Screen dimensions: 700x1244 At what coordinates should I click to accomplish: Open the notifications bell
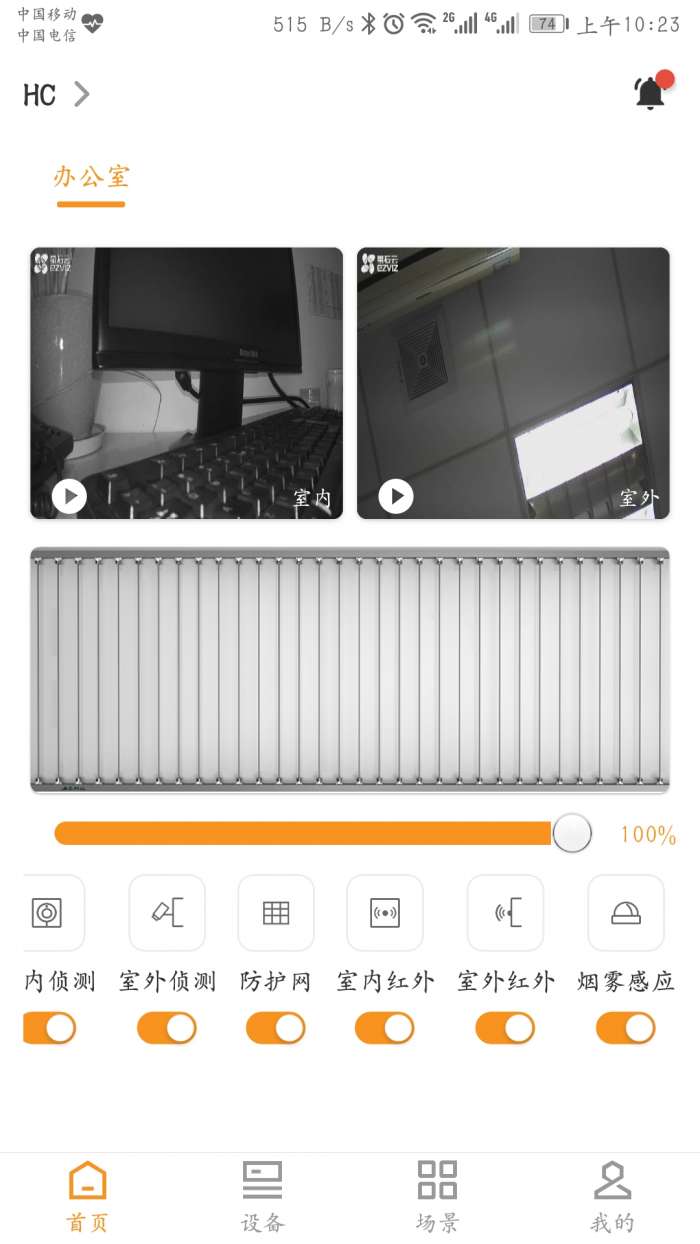pyautogui.click(x=650, y=93)
